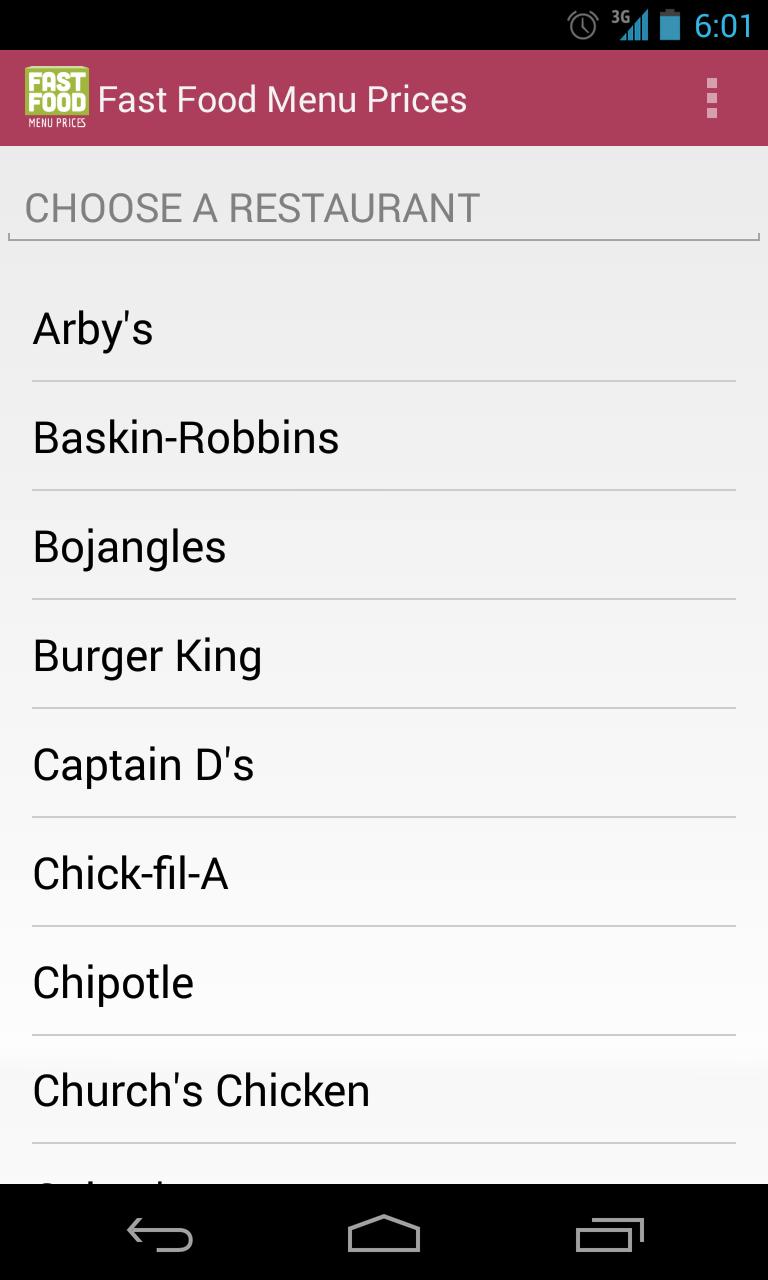Choose Bojangles restaurant
The height and width of the screenshot is (1280, 768).
(384, 545)
